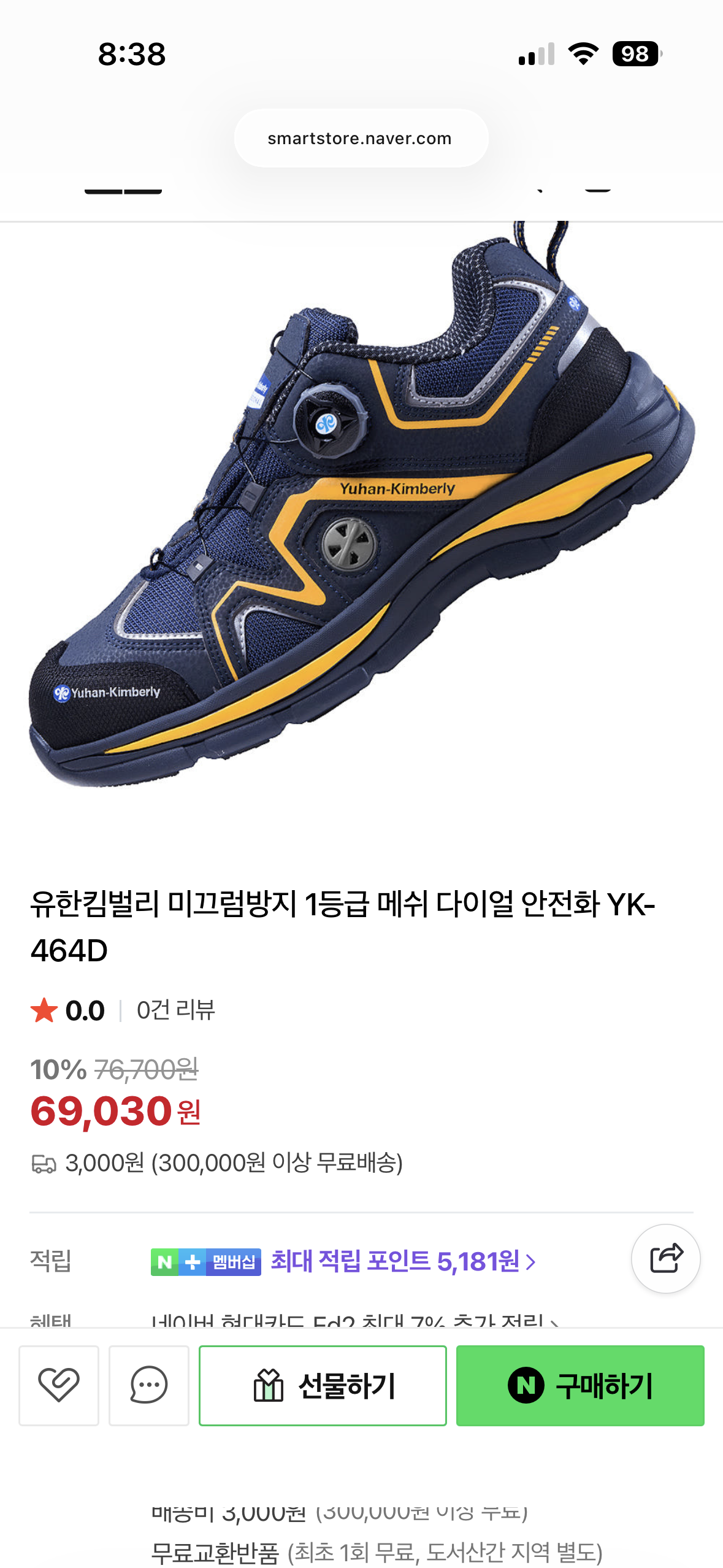Tap the smartstore.naver.com address bar
Viewport: 723px width, 1568px height.
click(x=361, y=139)
